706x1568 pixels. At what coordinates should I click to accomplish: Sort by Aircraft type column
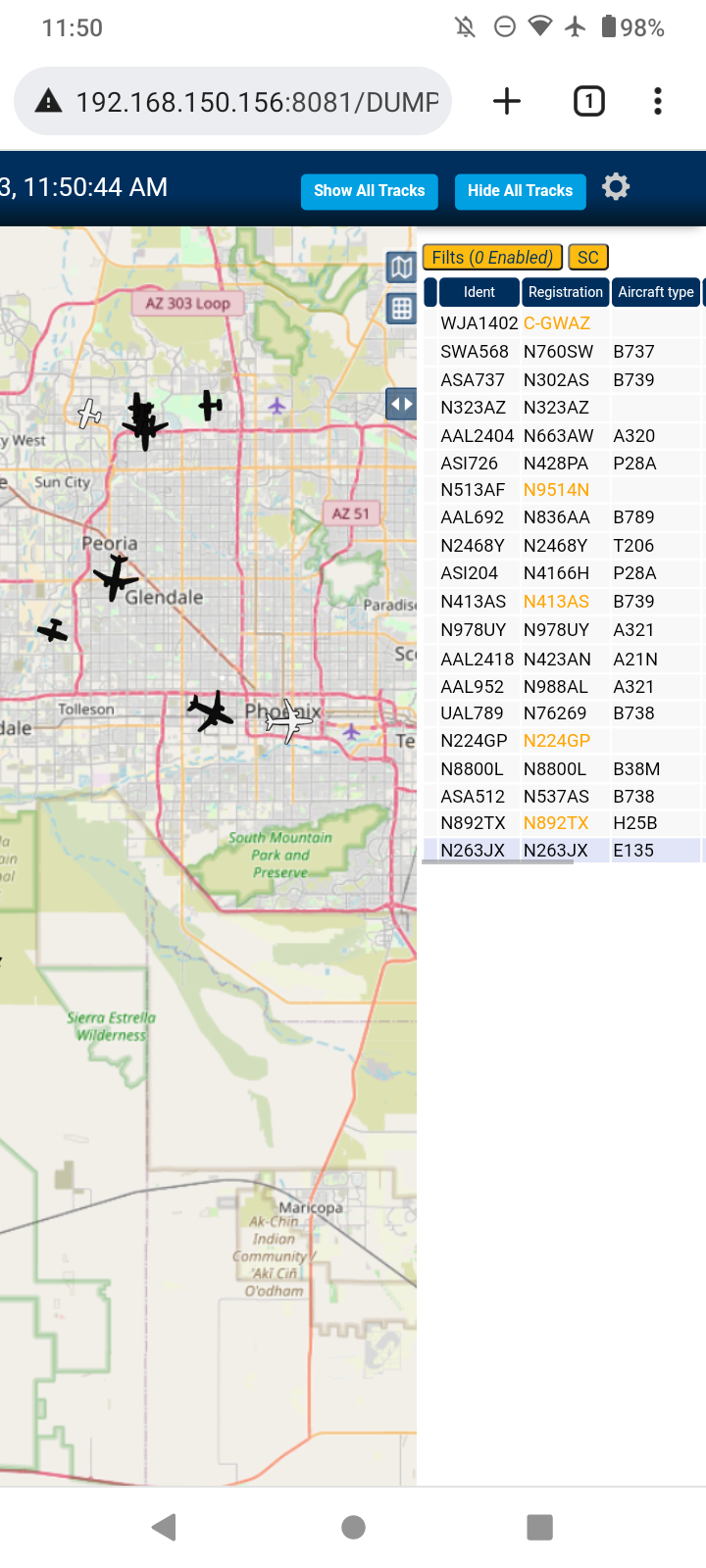pos(655,292)
